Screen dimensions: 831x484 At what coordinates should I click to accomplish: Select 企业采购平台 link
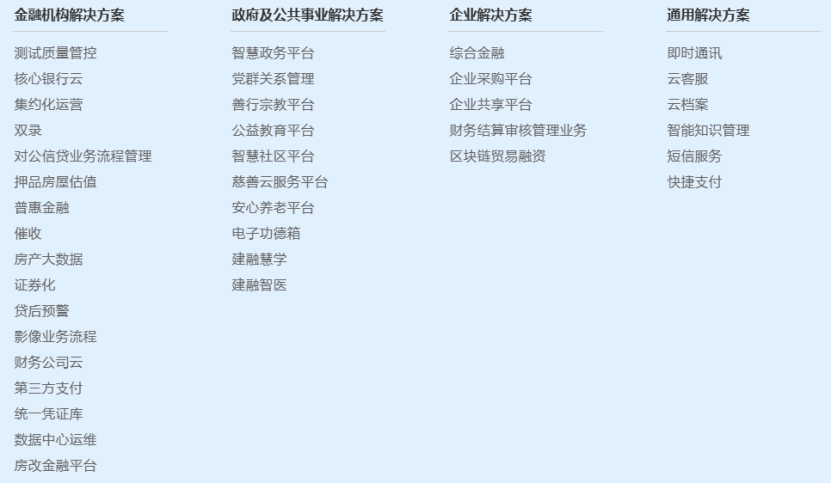click(491, 79)
